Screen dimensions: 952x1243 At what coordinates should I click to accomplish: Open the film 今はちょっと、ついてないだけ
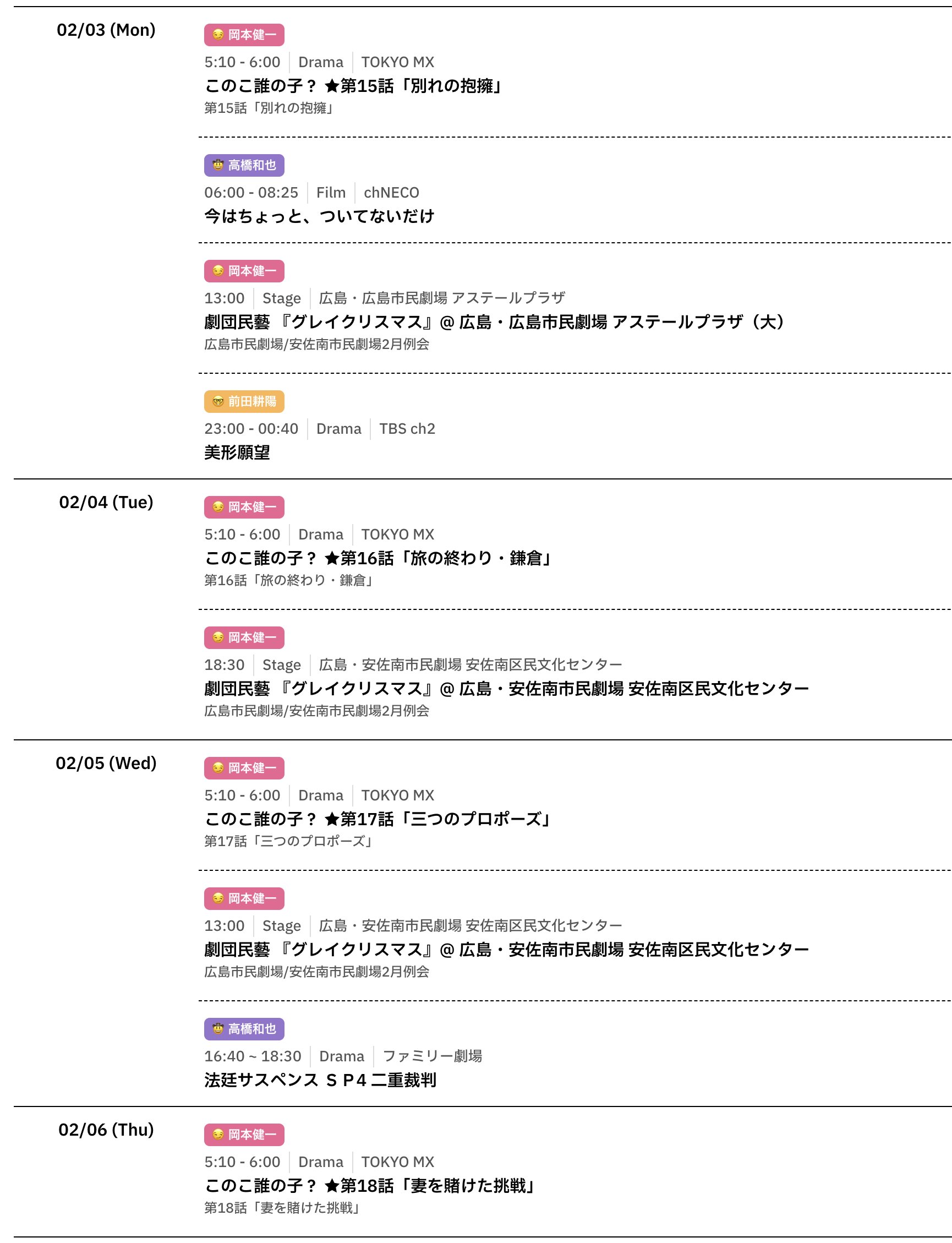(x=319, y=216)
